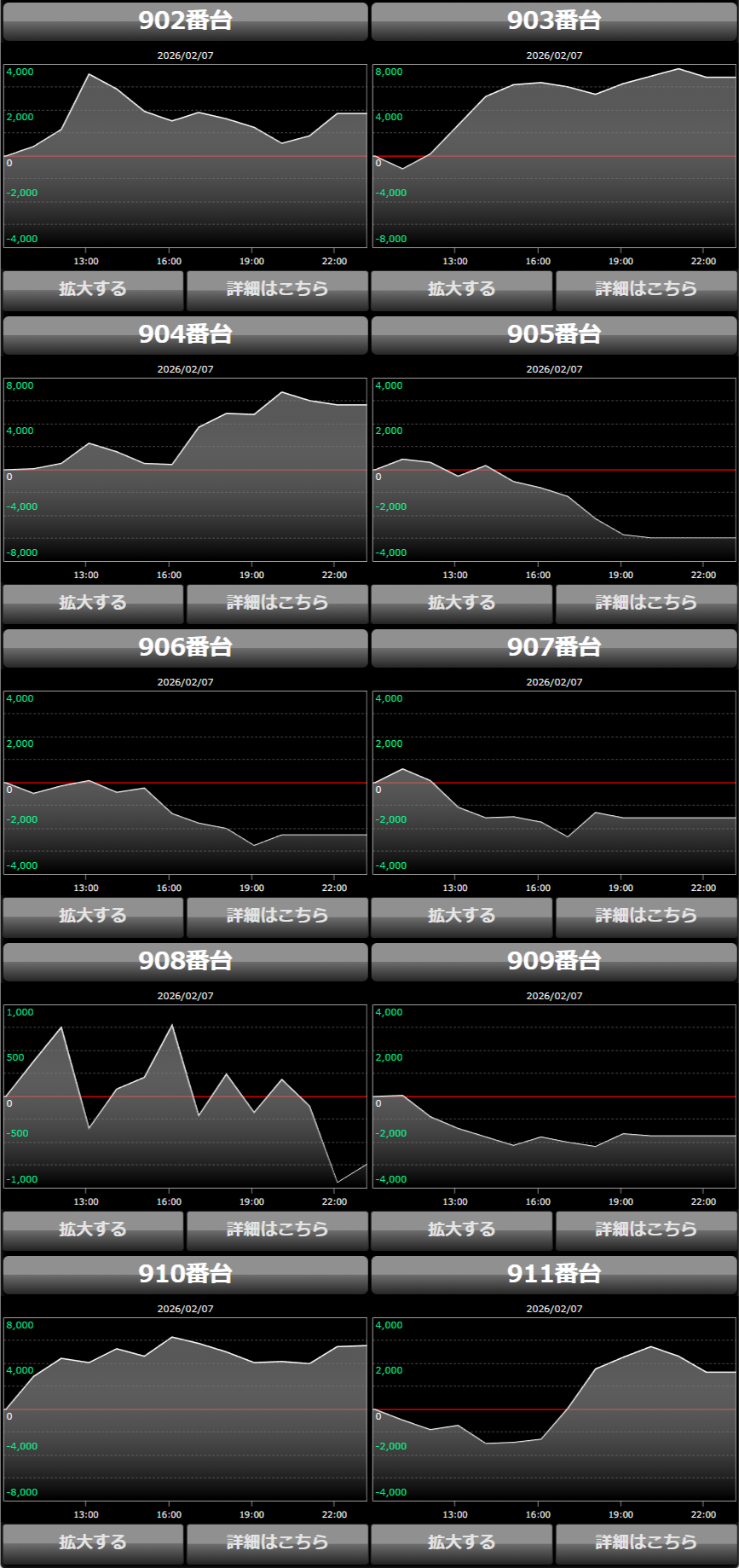View 907番台 details page
Image resolution: width=739 pixels, height=1568 pixels.
click(x=646, y=916)
